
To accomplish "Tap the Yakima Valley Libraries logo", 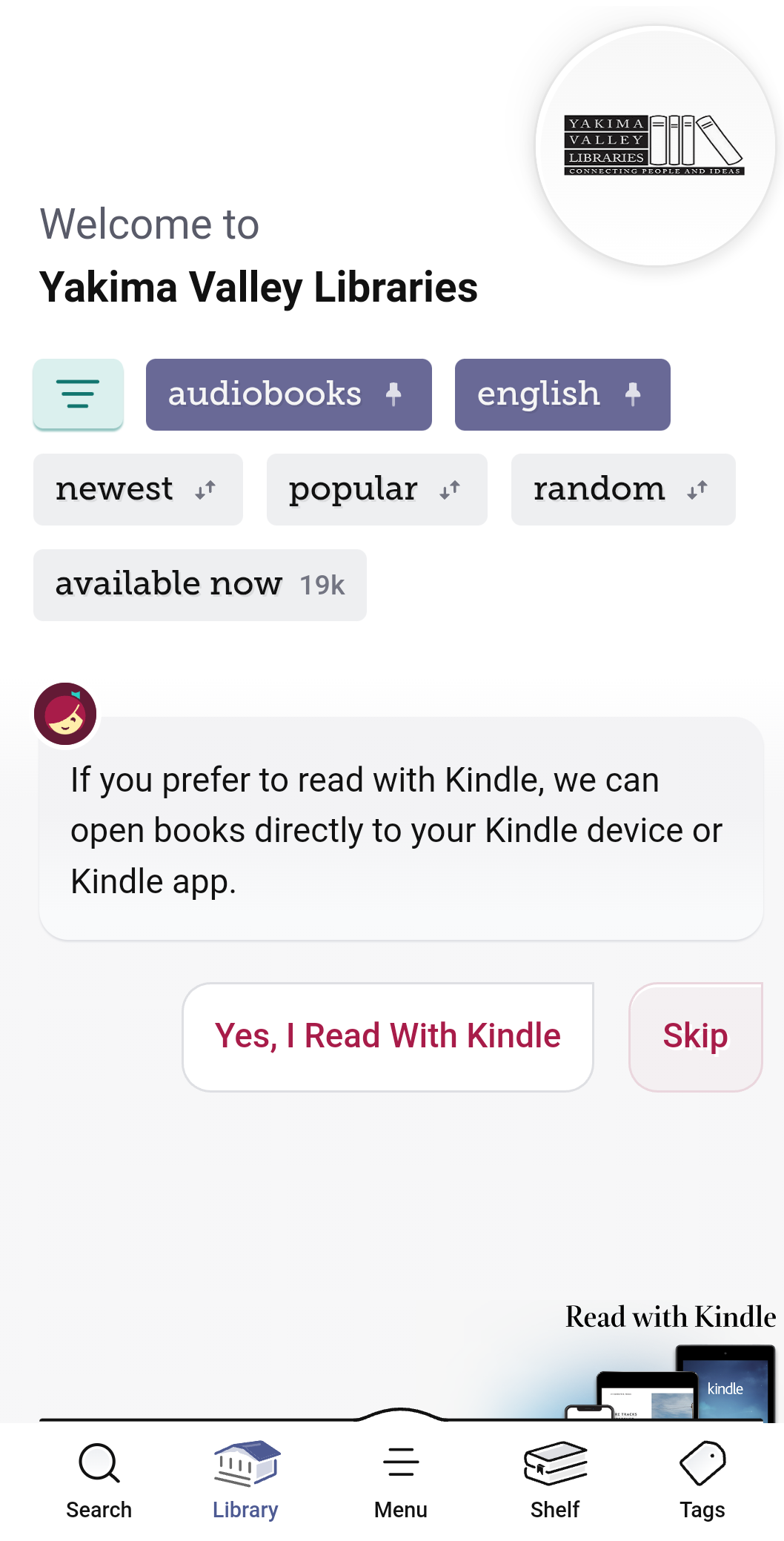I will tap(655, 146).
